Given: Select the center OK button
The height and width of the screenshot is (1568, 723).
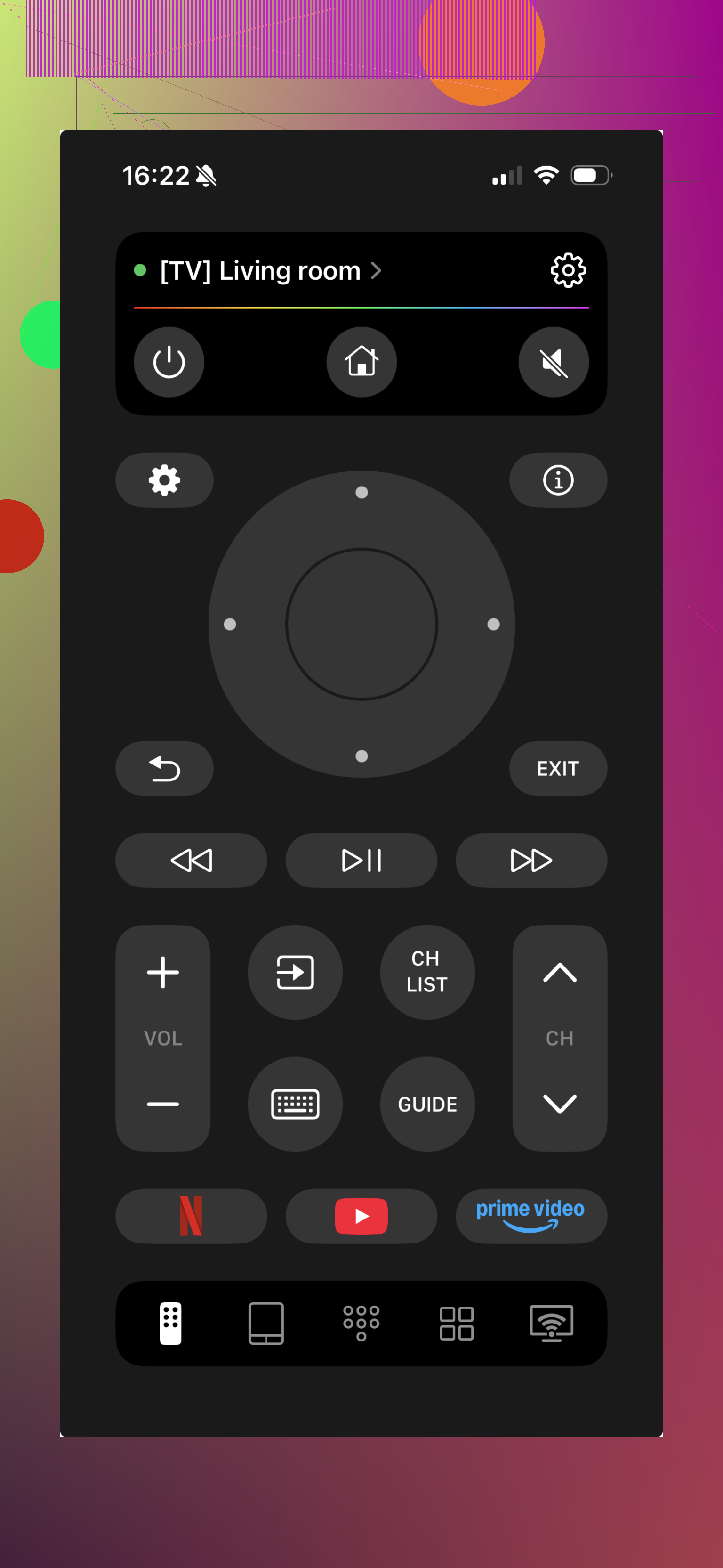Looking at the screenshot, I should pos(362,625).
